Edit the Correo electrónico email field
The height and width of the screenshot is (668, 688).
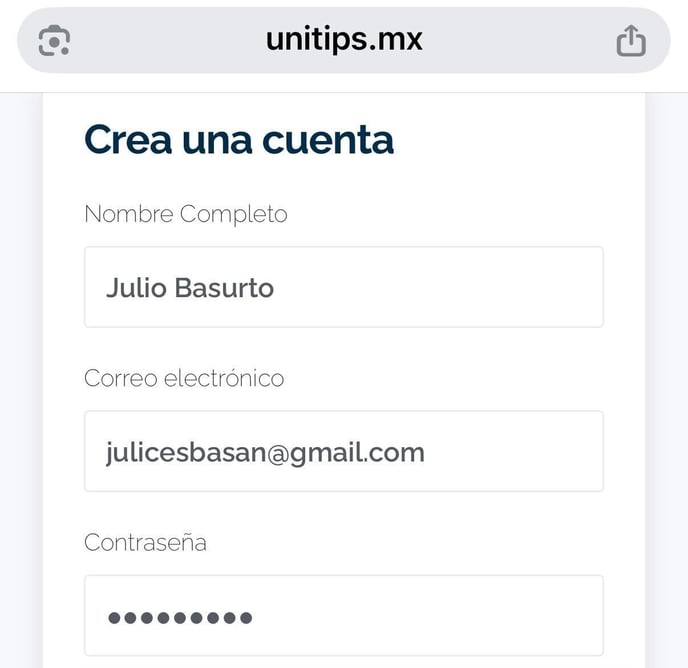tap(343, 451)
